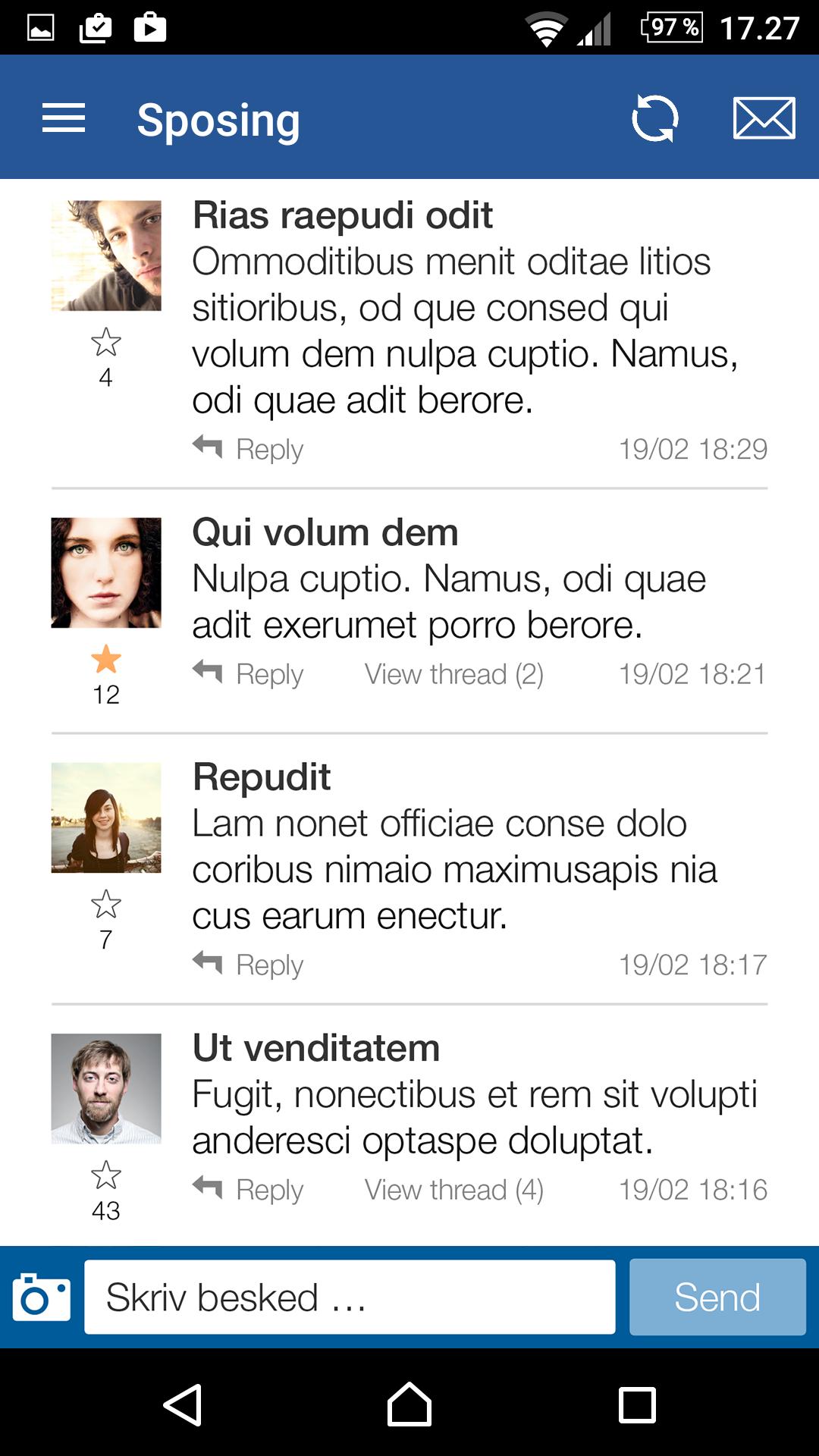Screen dimensions: 819x1456
Task: Star the Ut venditatem post
Action: [x=106, y=1175]
